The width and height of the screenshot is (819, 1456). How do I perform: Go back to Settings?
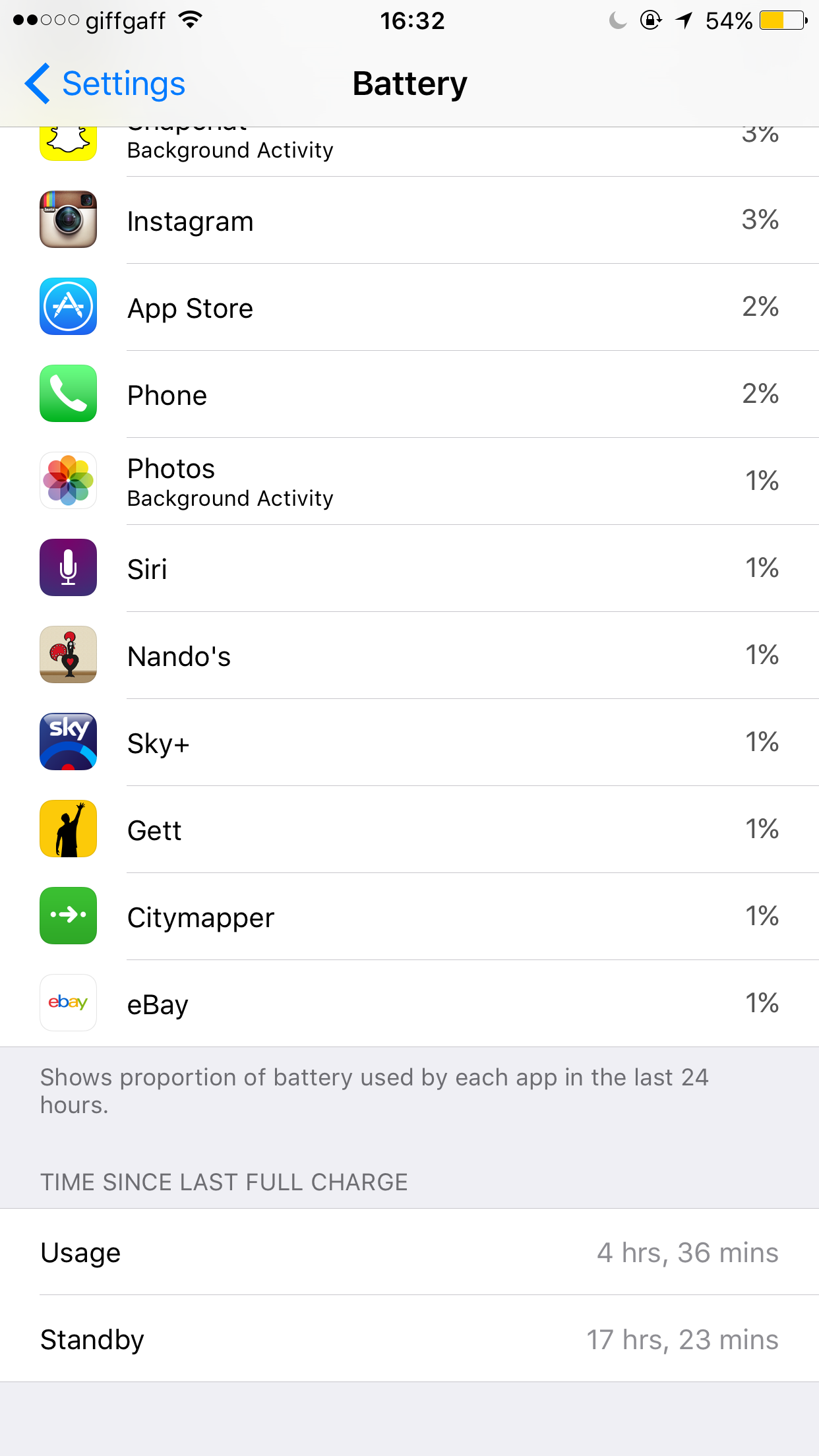click(x=106, y=84)
